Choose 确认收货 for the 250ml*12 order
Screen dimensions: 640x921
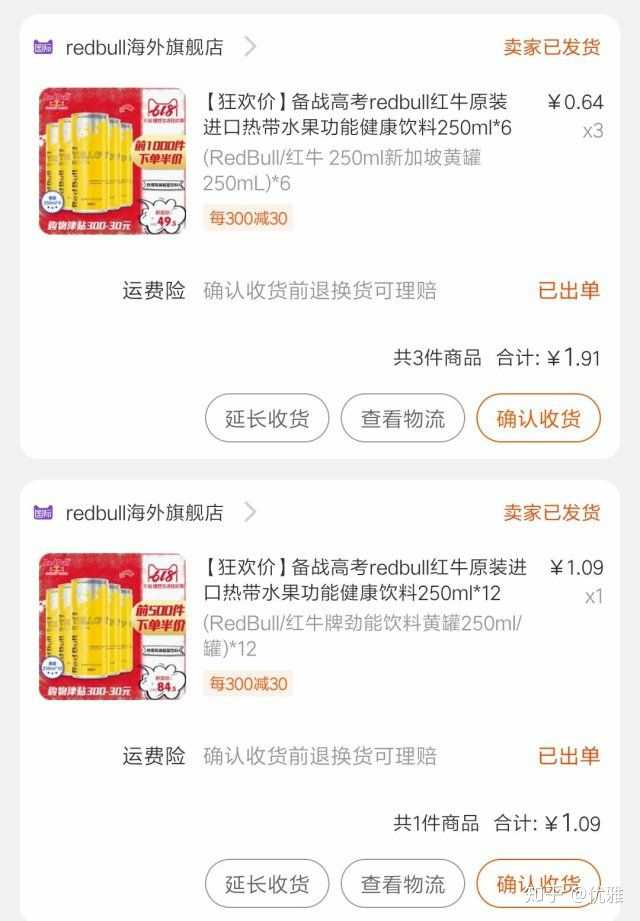pos(538,884)
